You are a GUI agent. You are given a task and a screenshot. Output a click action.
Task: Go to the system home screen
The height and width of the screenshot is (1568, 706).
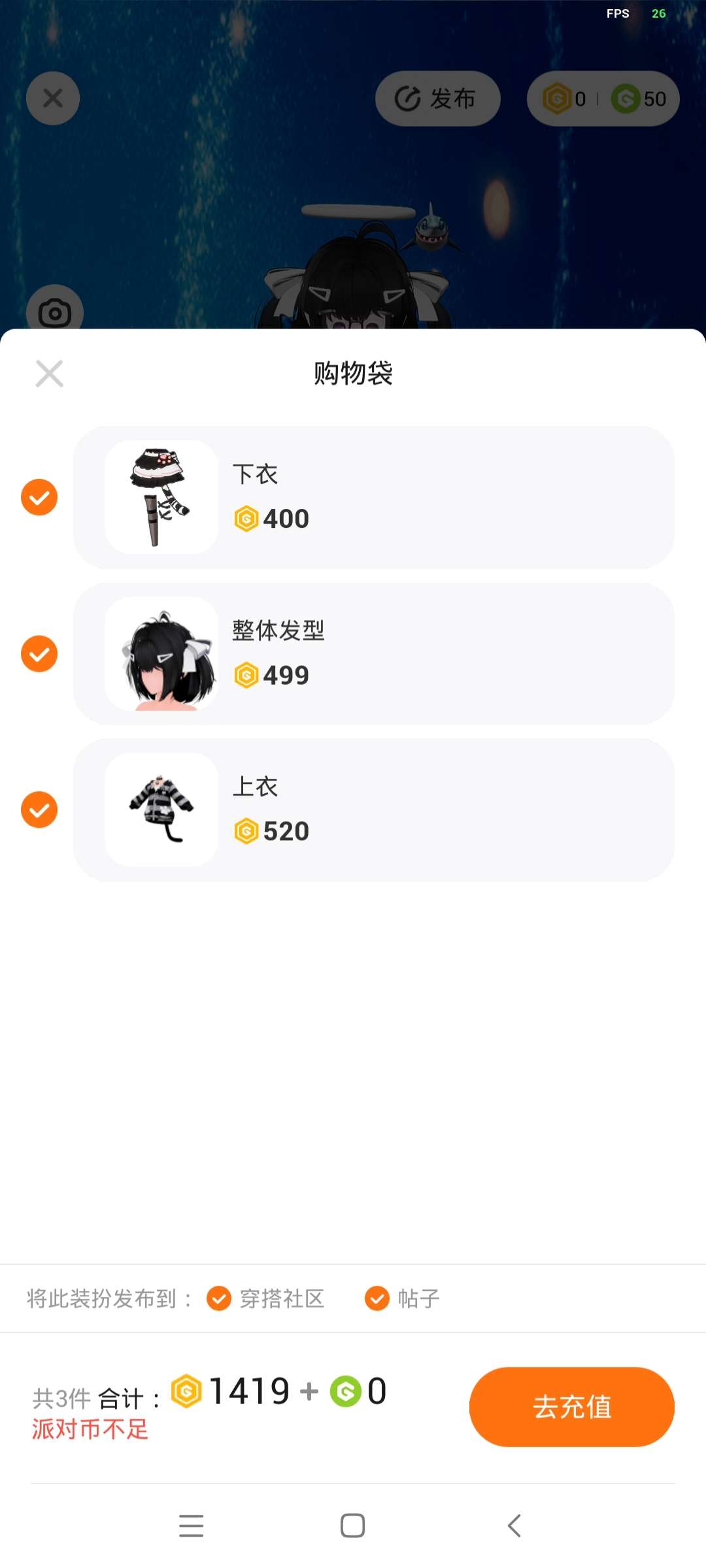pos(353,1526)
